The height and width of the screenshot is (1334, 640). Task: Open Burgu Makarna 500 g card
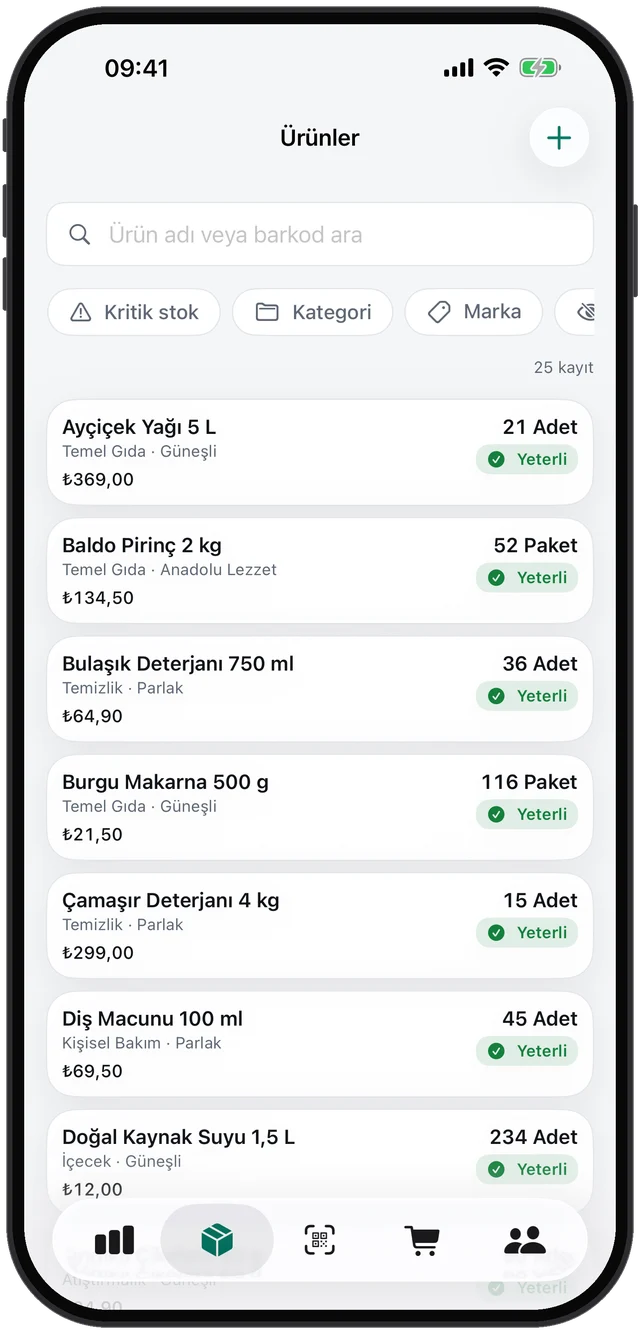pyautogui.click(x=320, y=808)
